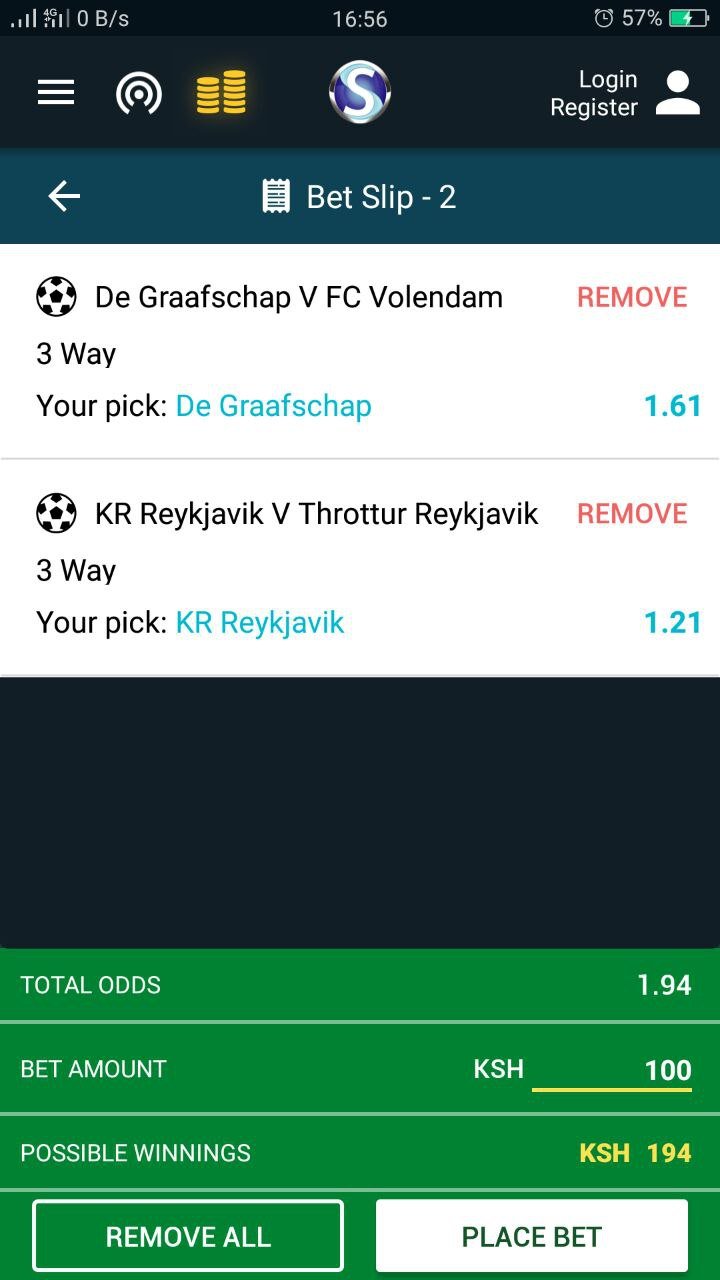
Task: Edit the bet amount field
Action: pyautogui.click(x=612, y=1070)
